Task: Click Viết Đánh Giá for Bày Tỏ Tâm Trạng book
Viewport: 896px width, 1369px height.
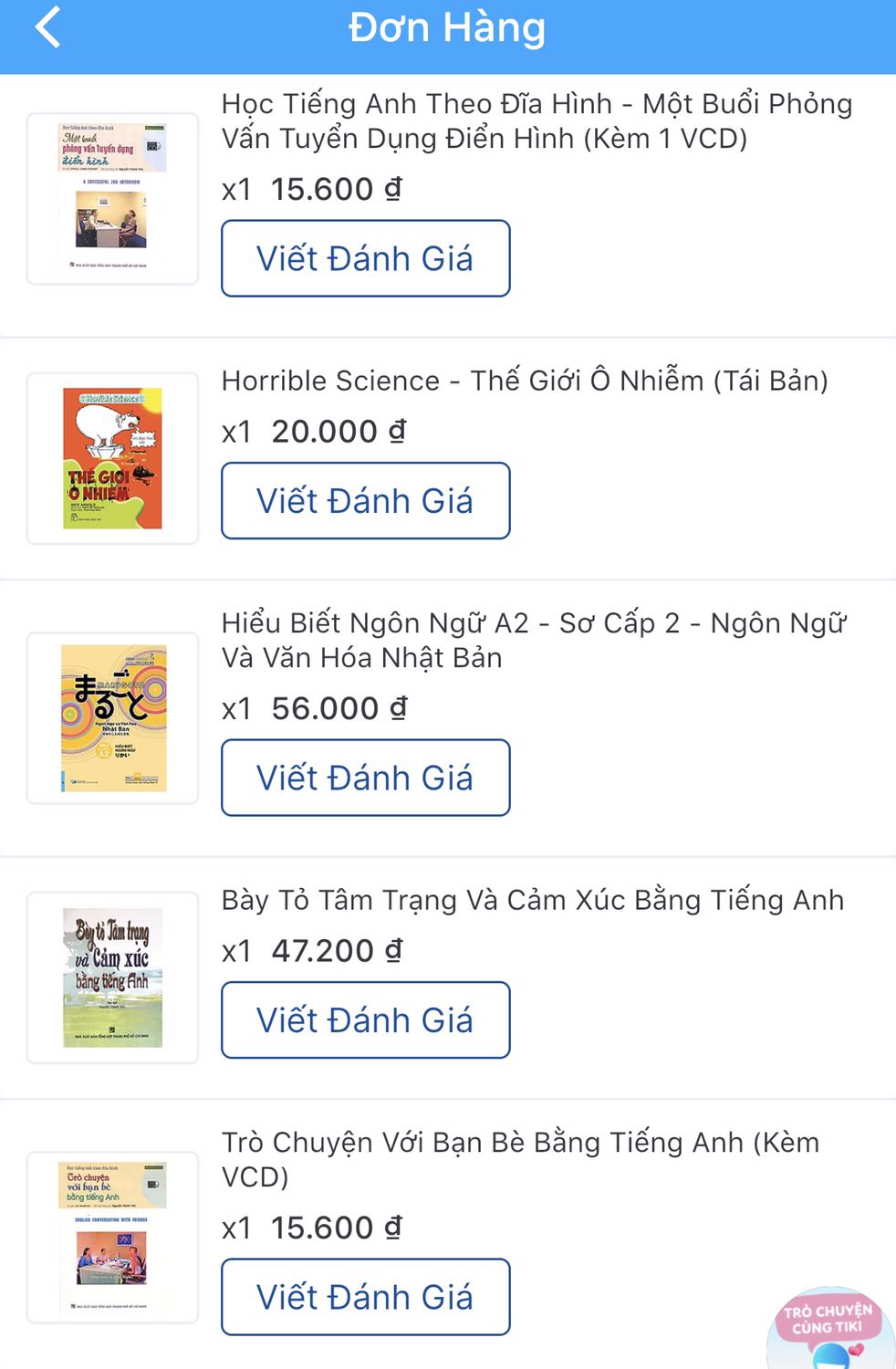Action: pos(365,1019)
